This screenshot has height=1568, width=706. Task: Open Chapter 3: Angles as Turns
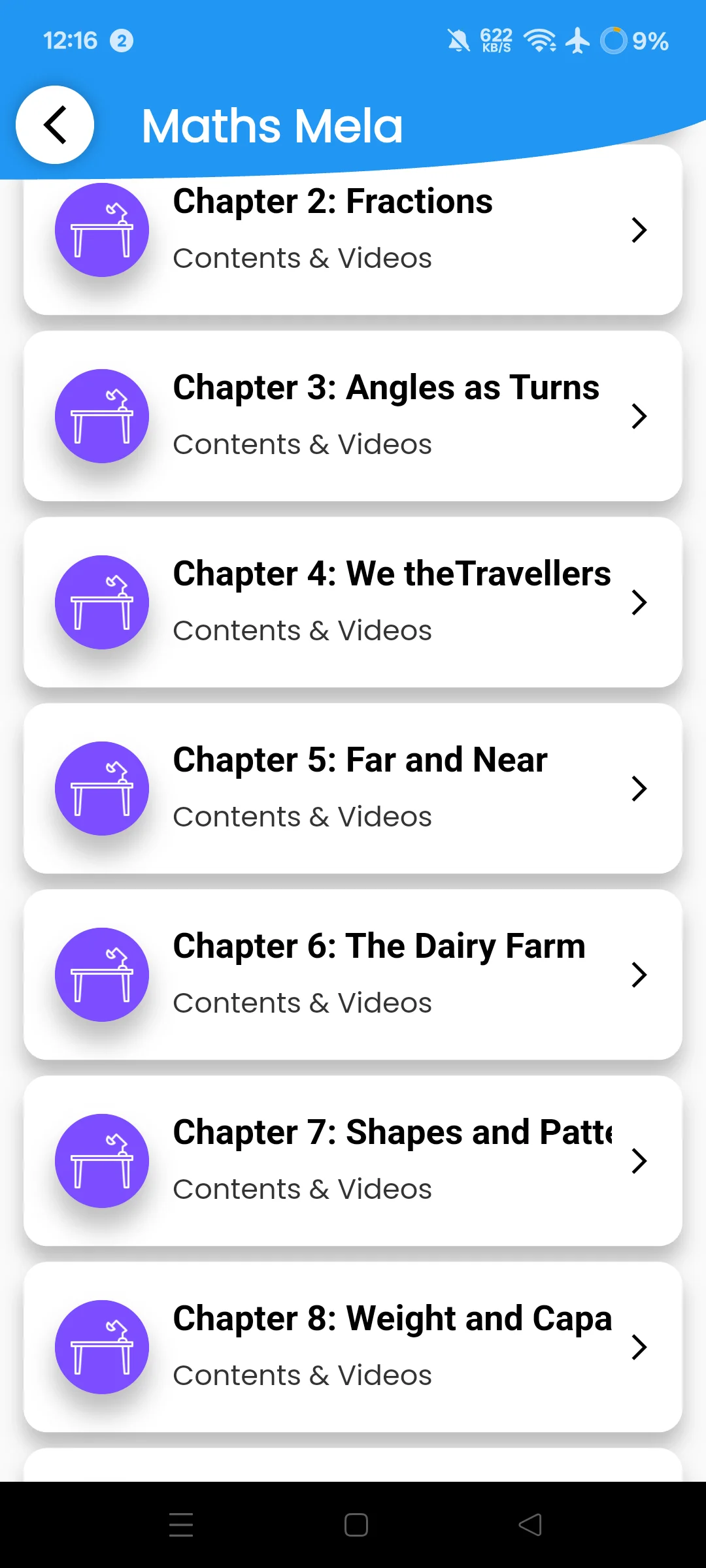[x=353, y=416]
